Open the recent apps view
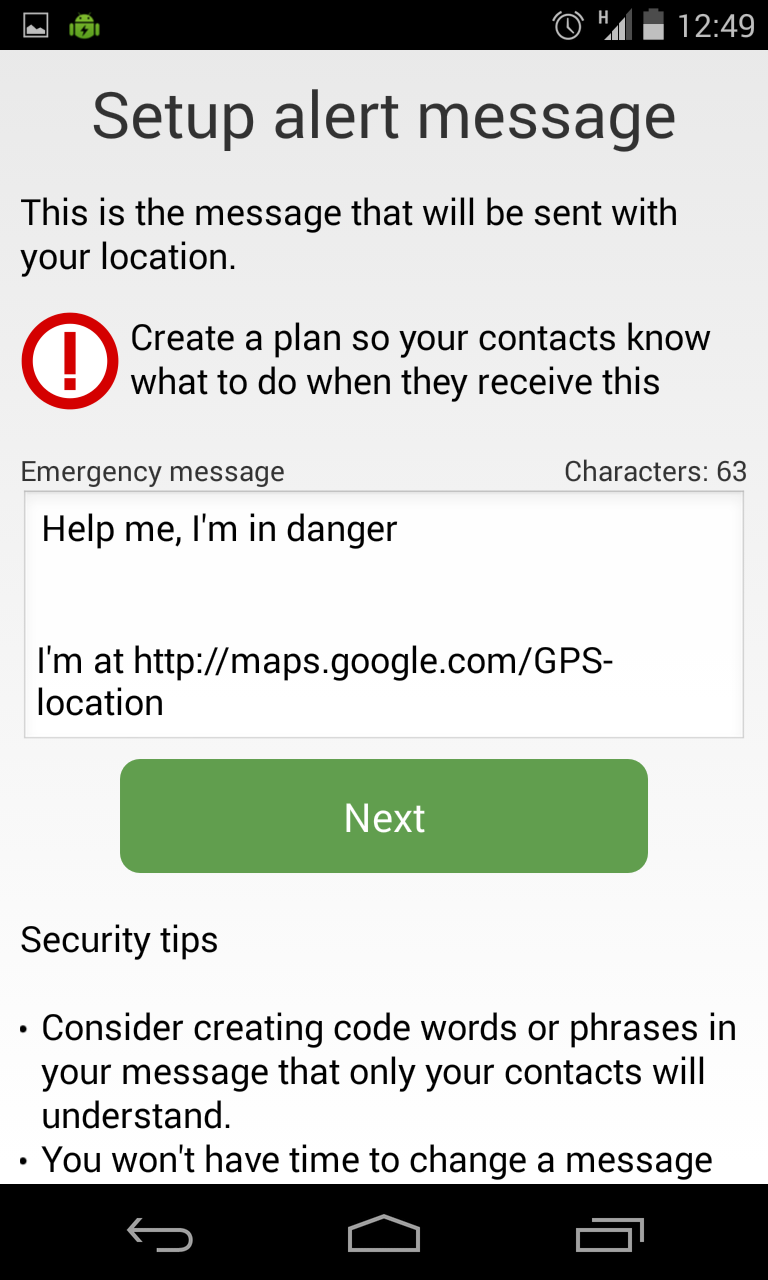768x1280 pixels. (x=610, y=1235)
